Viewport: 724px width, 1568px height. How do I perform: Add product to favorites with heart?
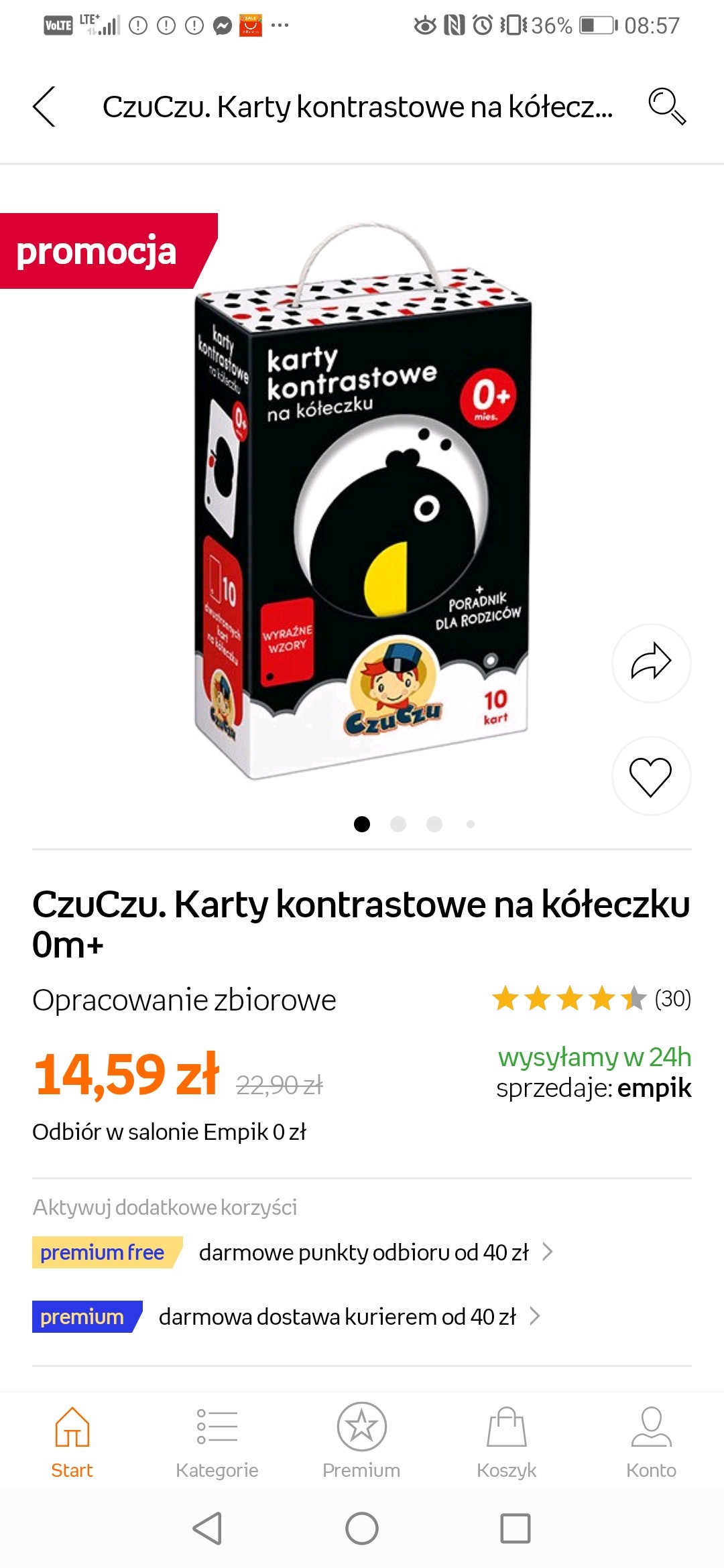(651, 776)
